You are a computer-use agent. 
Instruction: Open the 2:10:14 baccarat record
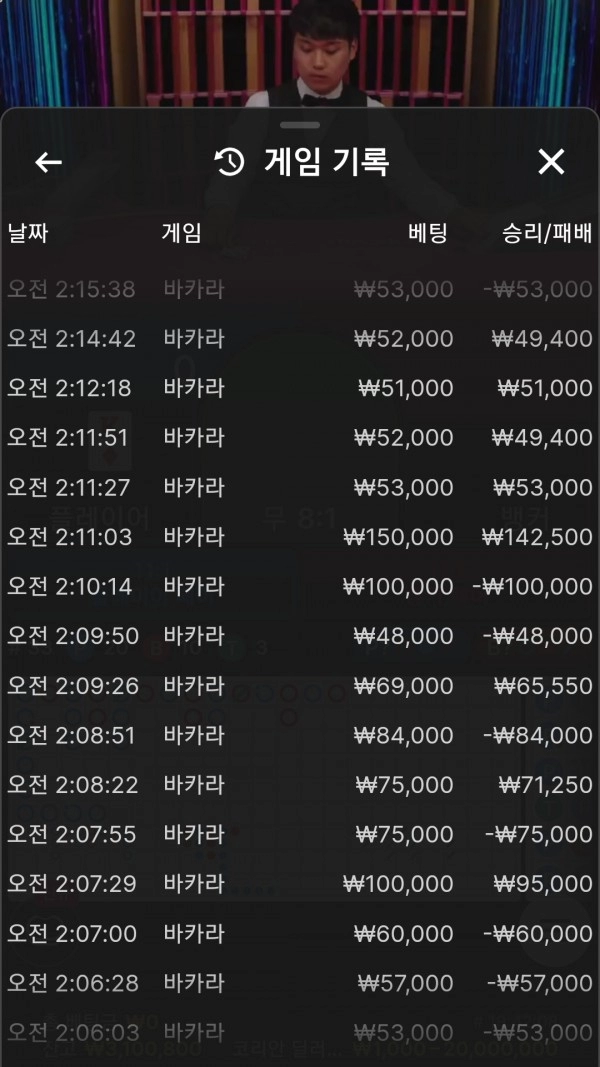[x=300, y=587]
